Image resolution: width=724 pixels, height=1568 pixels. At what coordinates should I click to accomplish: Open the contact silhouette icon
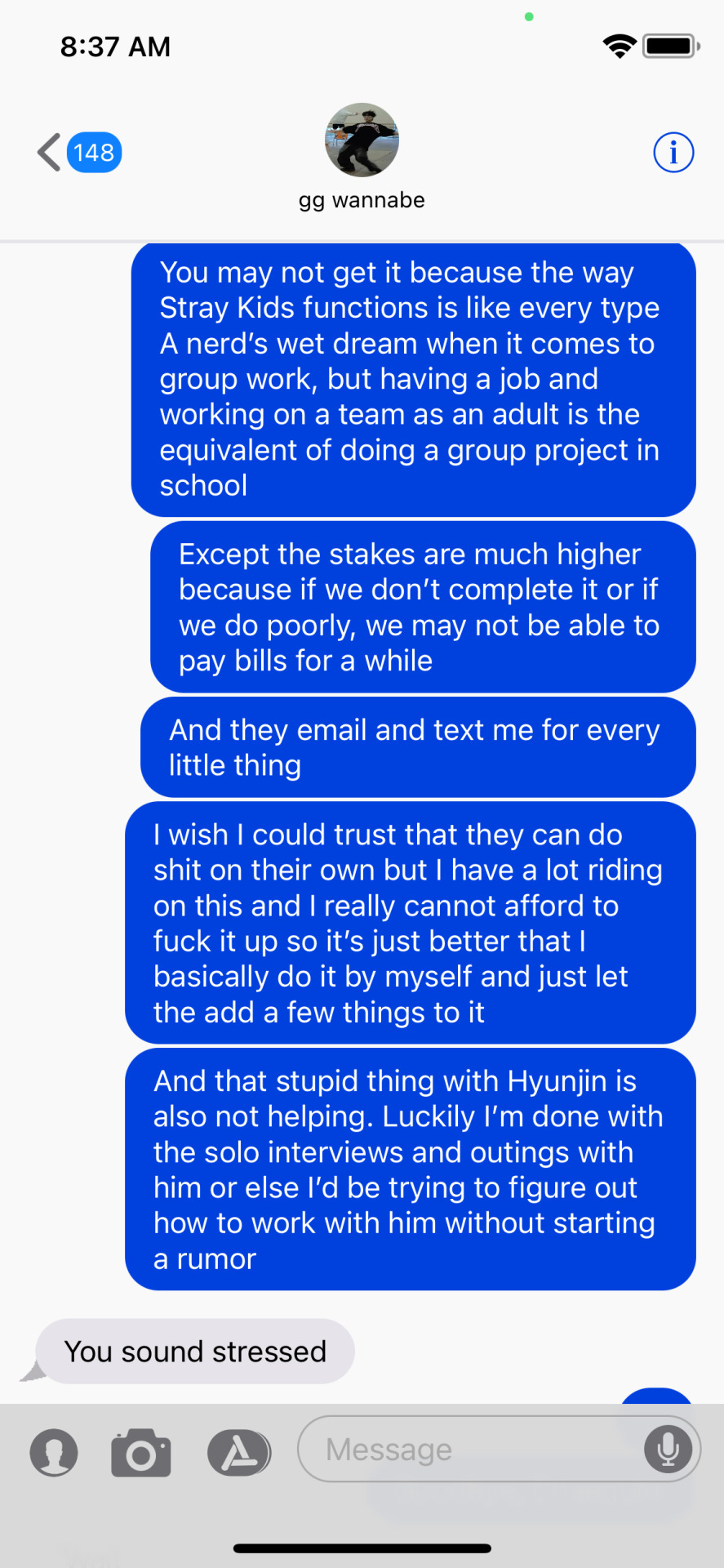(54, 1453)
